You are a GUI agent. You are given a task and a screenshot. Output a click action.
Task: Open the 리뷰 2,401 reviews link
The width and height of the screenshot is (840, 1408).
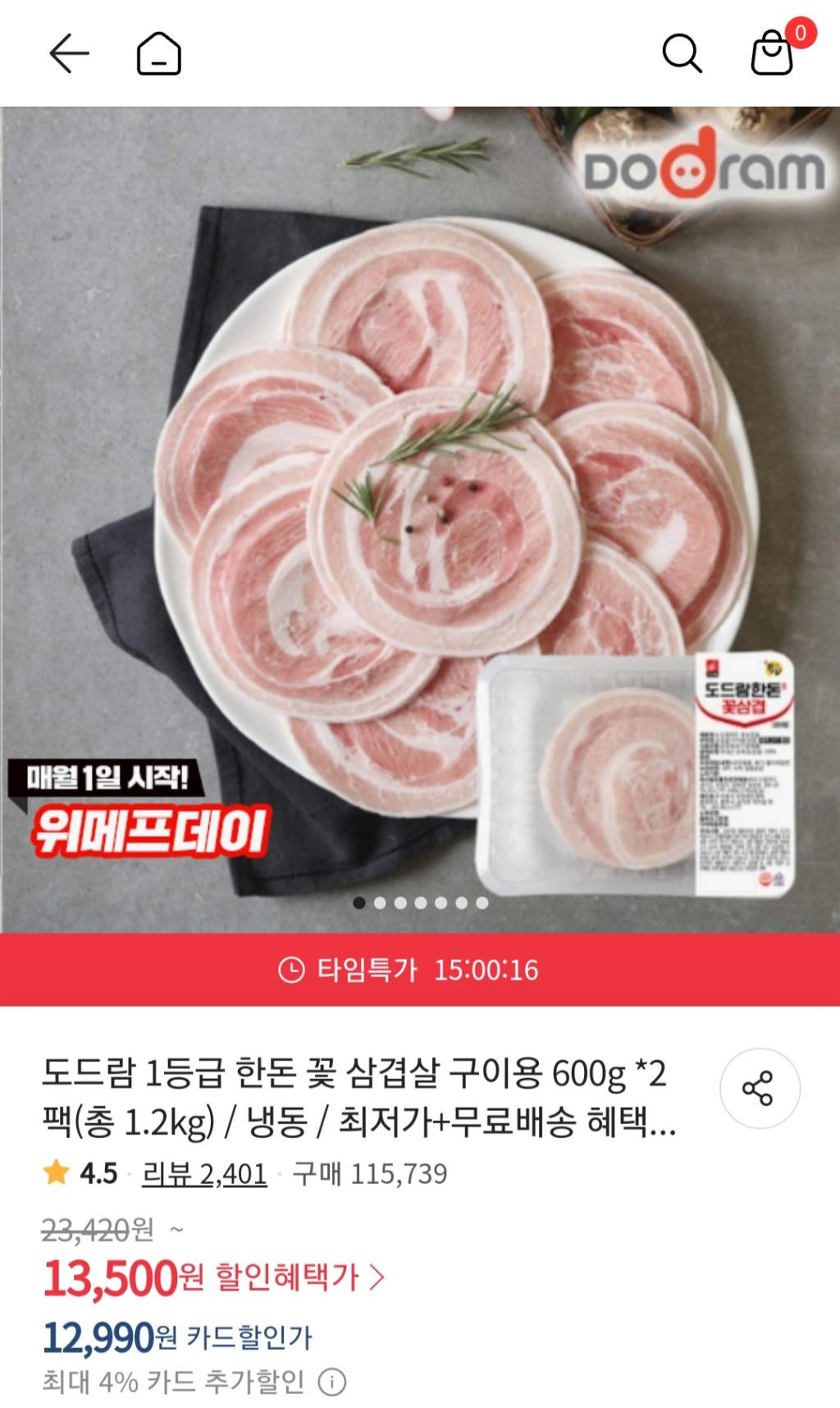204,1173
